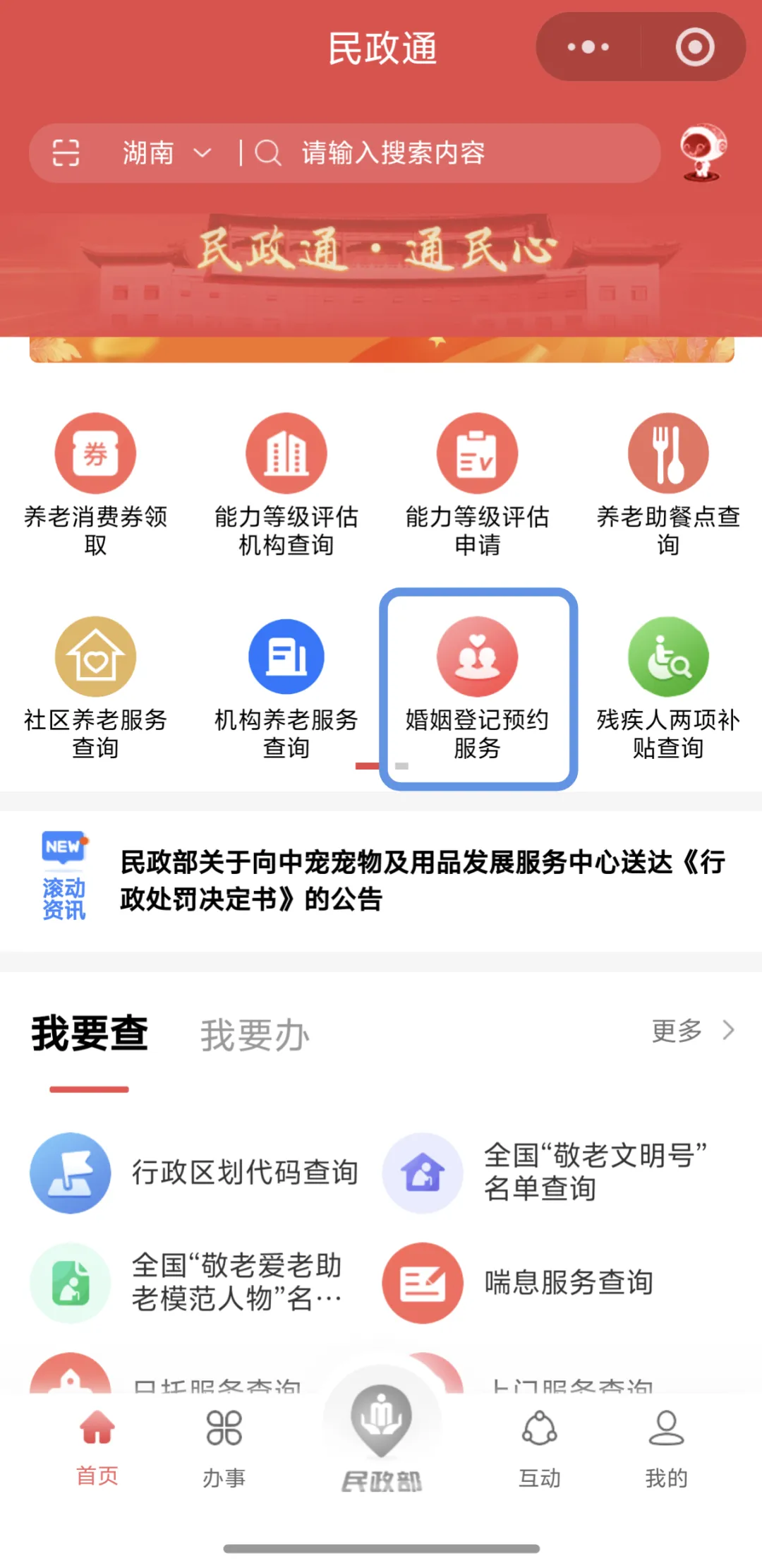Open 能力等级评估机构查询
The image size is (762, 1568).
[286, 485]
